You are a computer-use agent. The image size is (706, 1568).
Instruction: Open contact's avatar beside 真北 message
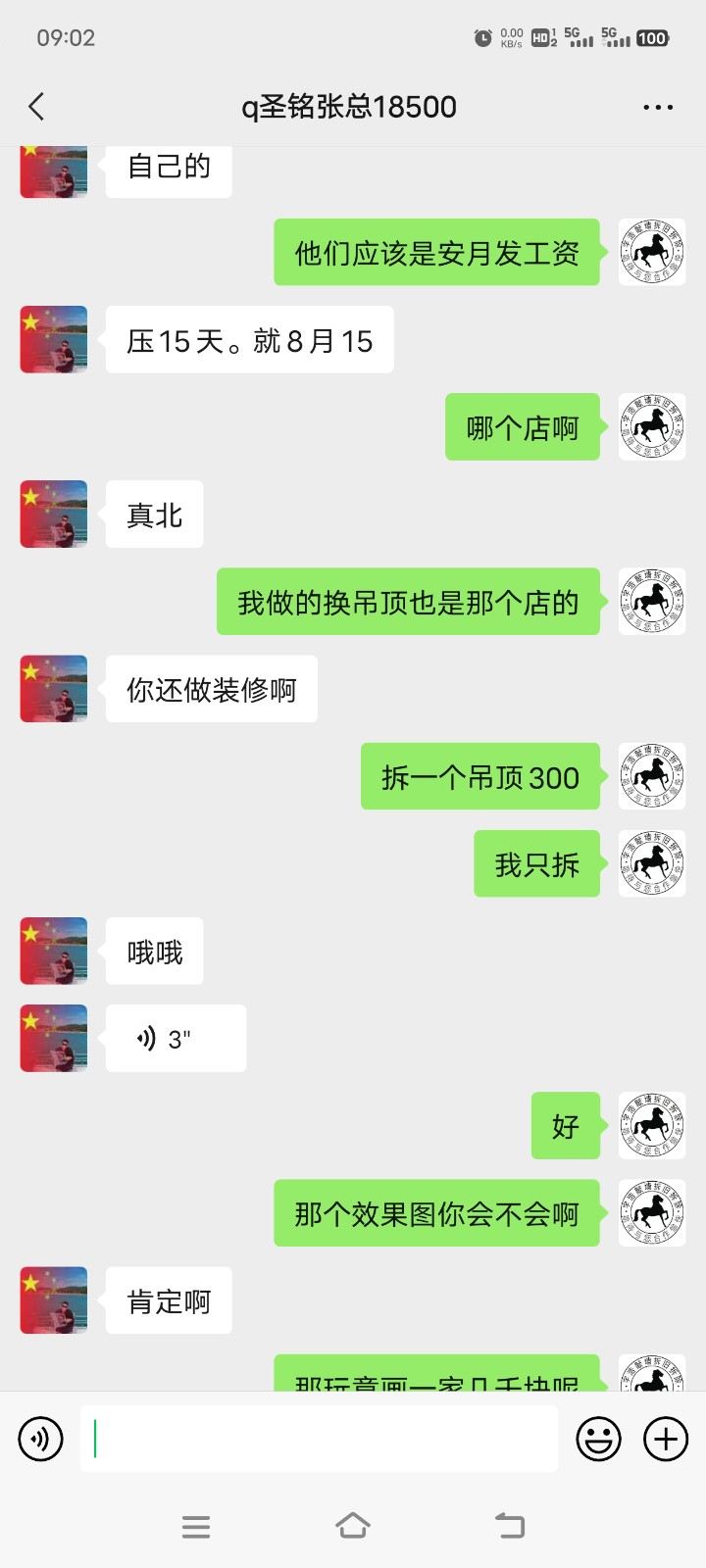pyautogui.click(x=54, y=514)
